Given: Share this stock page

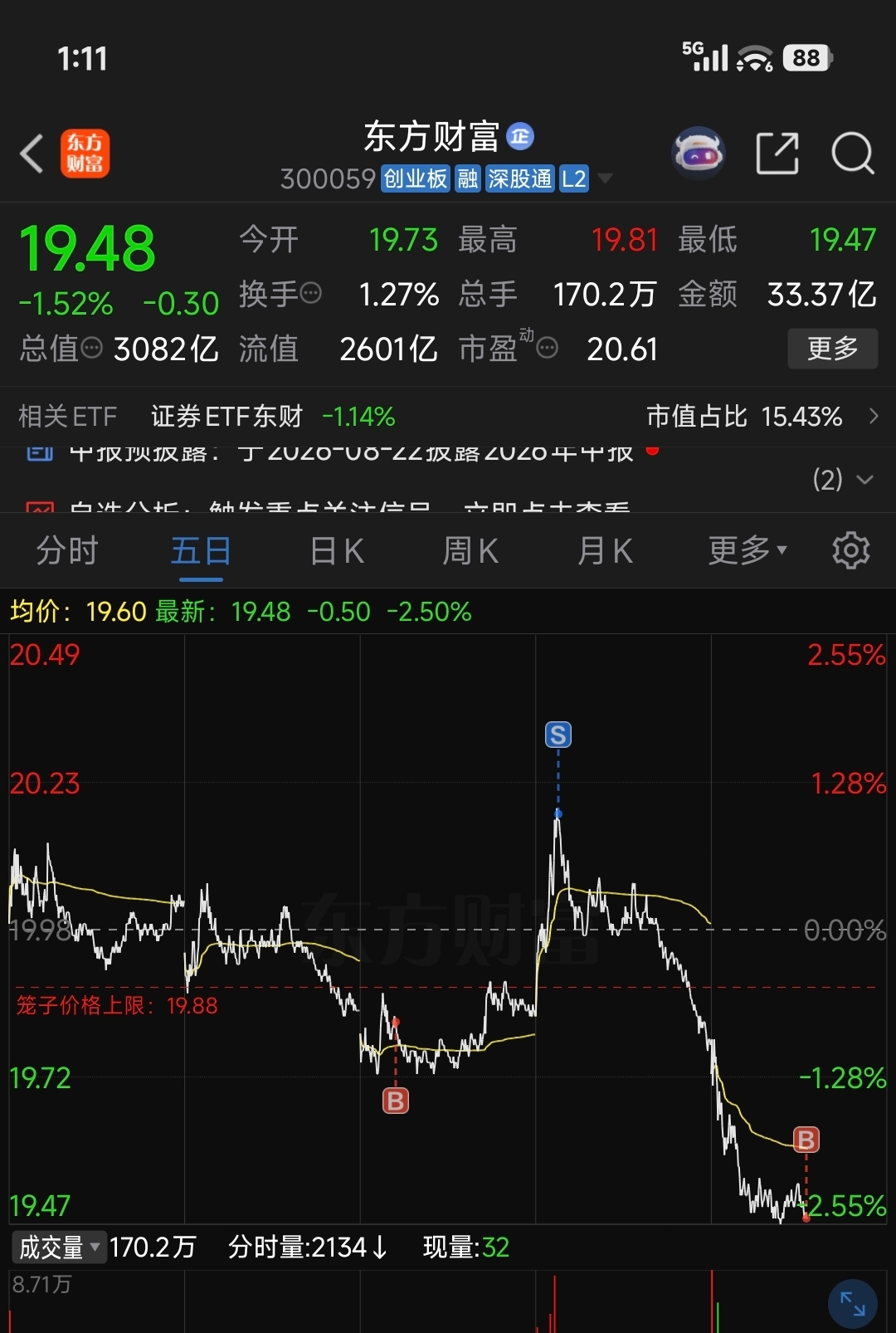Looking at the screenshot, I should coord(777,154).
